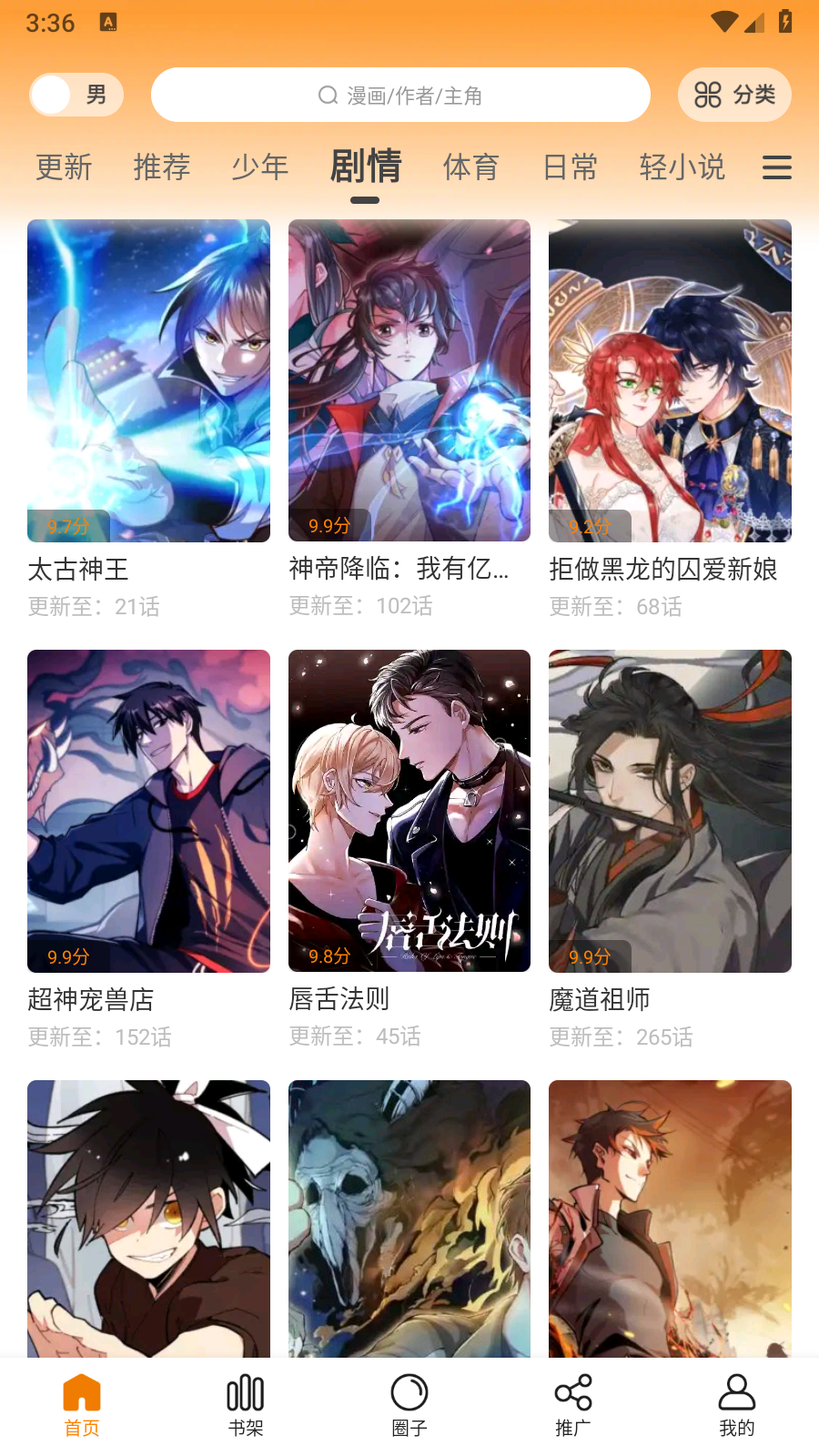Open the 我的 profile tab
Viewport: 819px width, 1456px height.
pos(737,1405)
